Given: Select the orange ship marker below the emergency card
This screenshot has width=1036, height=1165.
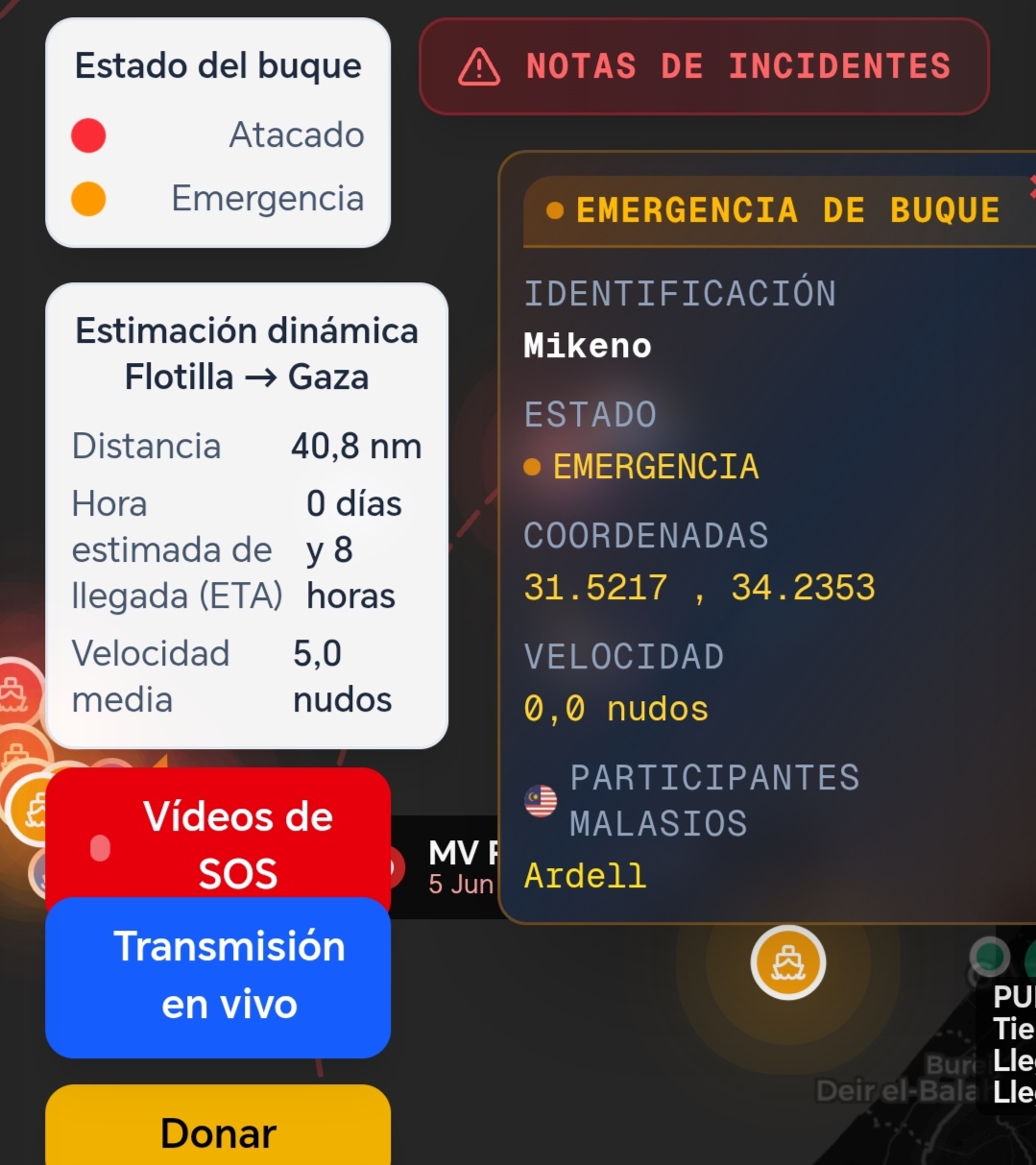Looking at the screenshot, I should pyautogui.click(x=787, y=962).
